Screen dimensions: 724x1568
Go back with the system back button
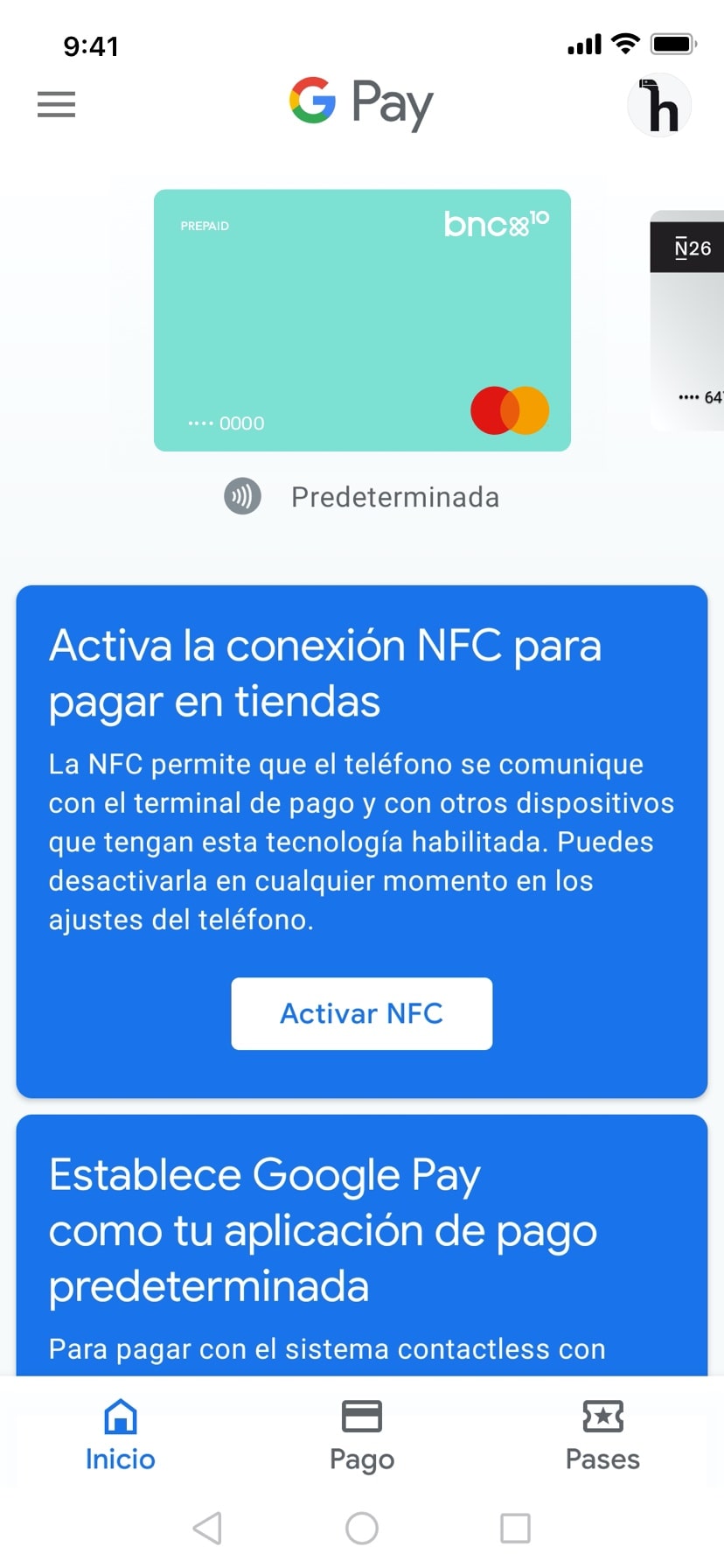click(207, 1529)
